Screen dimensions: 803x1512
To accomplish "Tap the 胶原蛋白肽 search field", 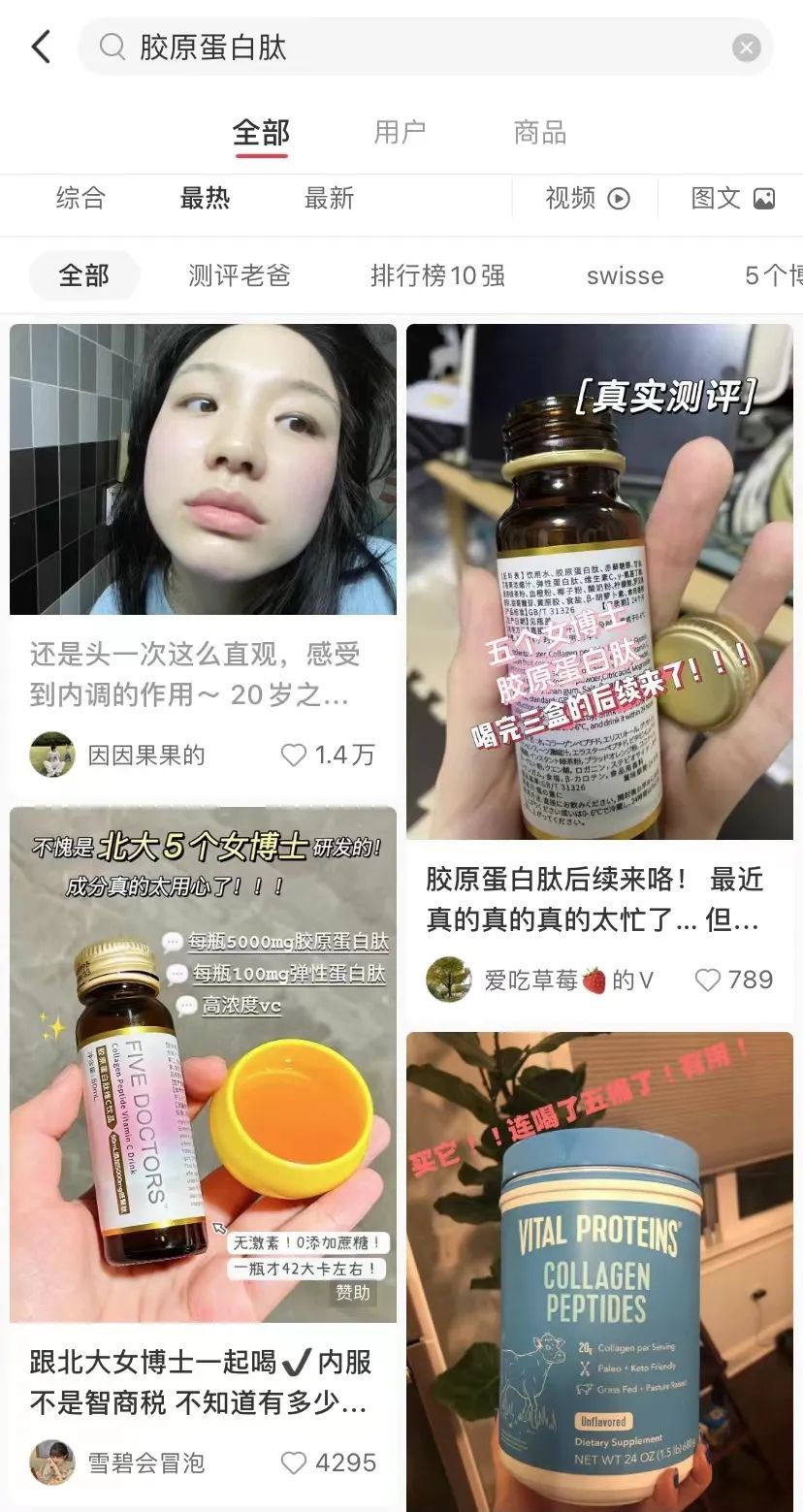I will (407, 47).
